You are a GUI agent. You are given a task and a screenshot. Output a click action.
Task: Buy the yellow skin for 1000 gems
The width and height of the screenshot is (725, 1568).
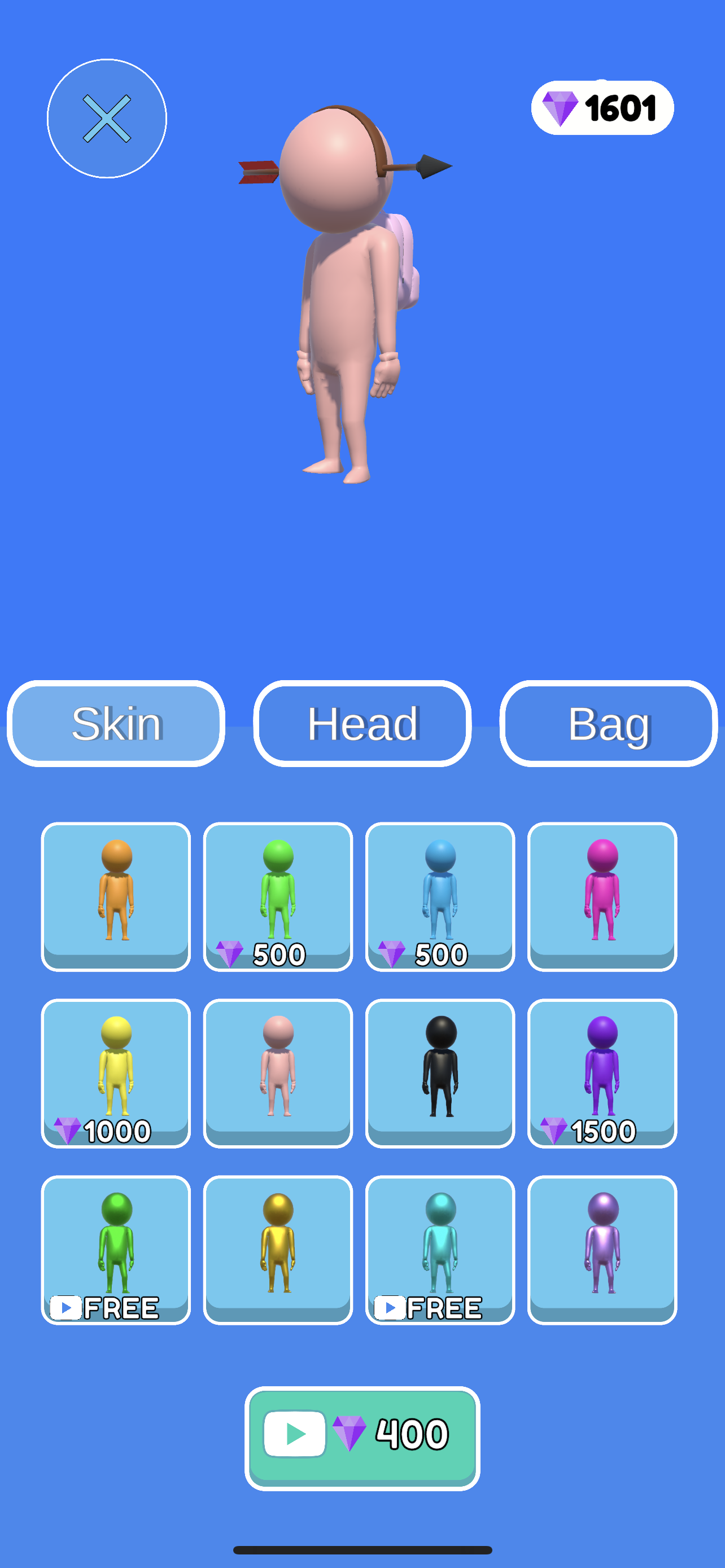[x=116, y=1072]
